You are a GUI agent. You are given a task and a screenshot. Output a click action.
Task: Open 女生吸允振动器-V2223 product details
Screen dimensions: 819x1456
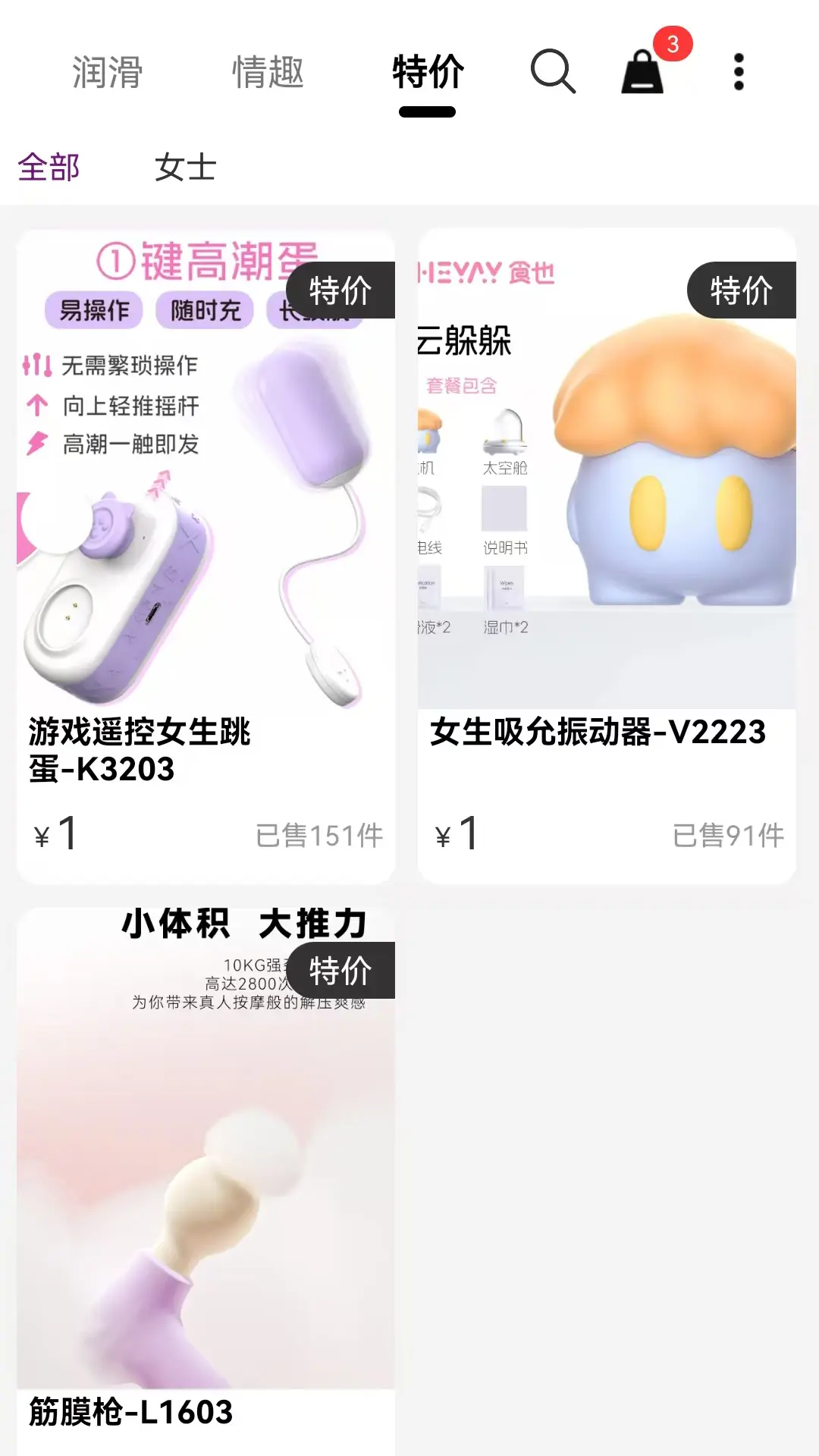[599, 730]
